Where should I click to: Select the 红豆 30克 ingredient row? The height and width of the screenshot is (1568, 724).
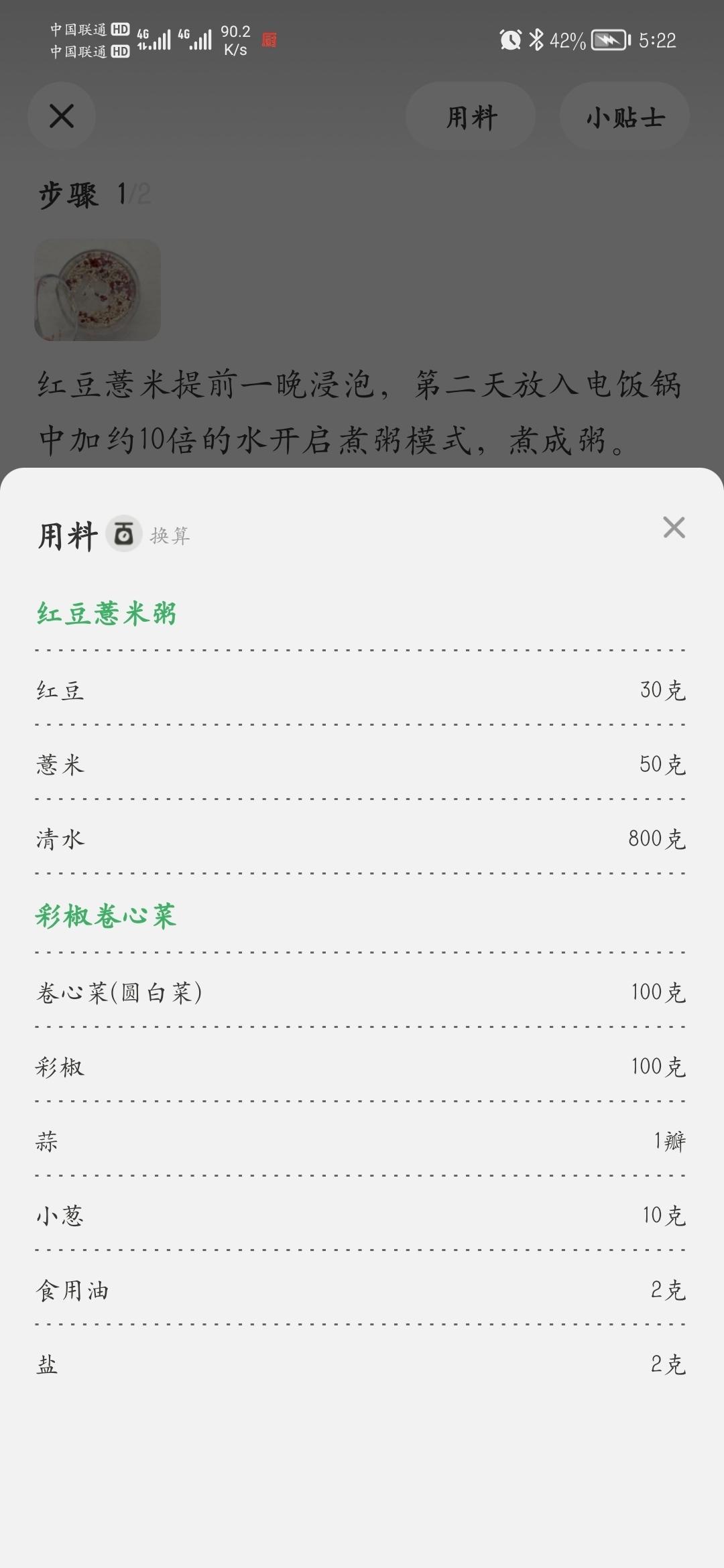[x=362, y=691]
